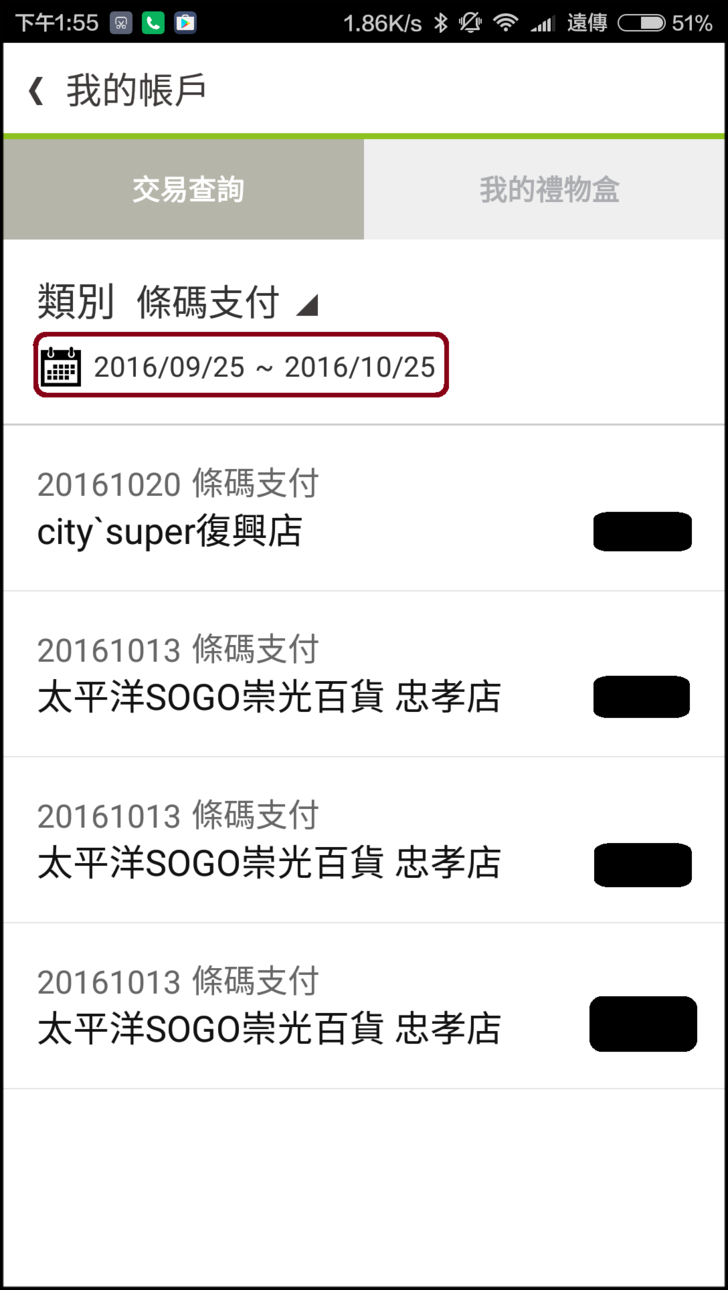Open the city`super復興店 transaction from 20161020
The height and width of the screenshot is (1290, 728).
[363, 510]
